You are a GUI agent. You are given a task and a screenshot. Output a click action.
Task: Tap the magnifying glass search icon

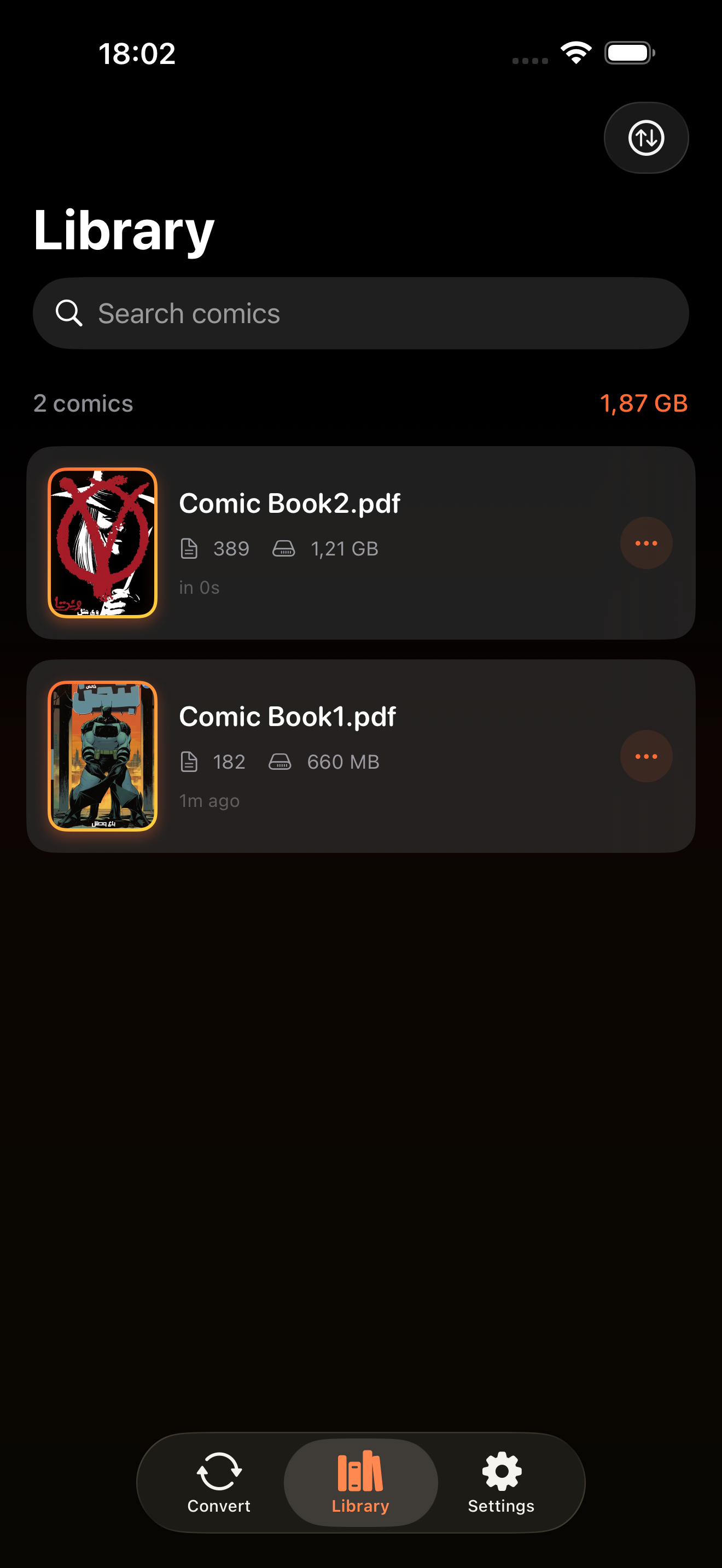coord(69,313)
